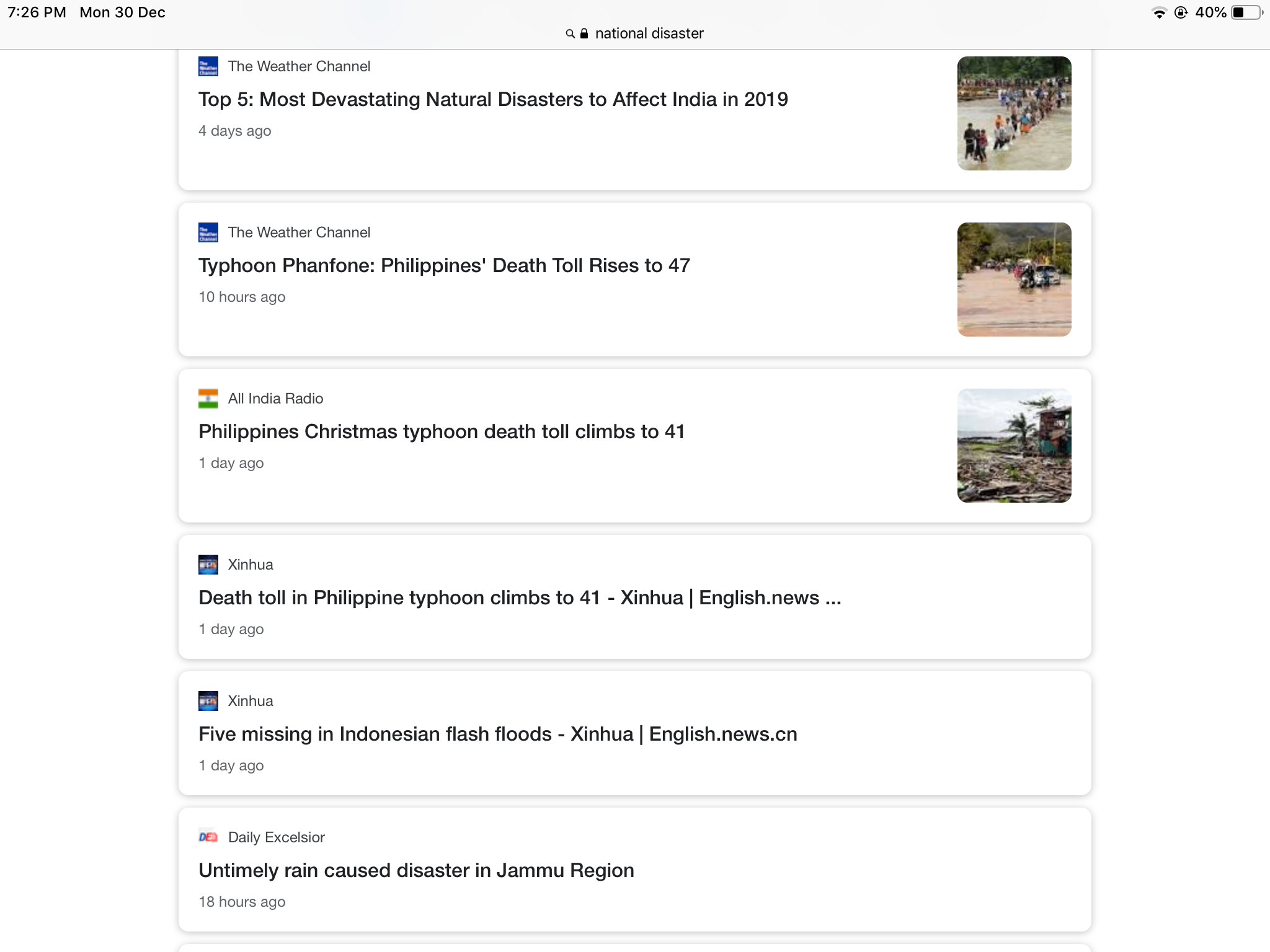
Task: Open All India Radio Christmas typhoon article
Action: [442, 432]
